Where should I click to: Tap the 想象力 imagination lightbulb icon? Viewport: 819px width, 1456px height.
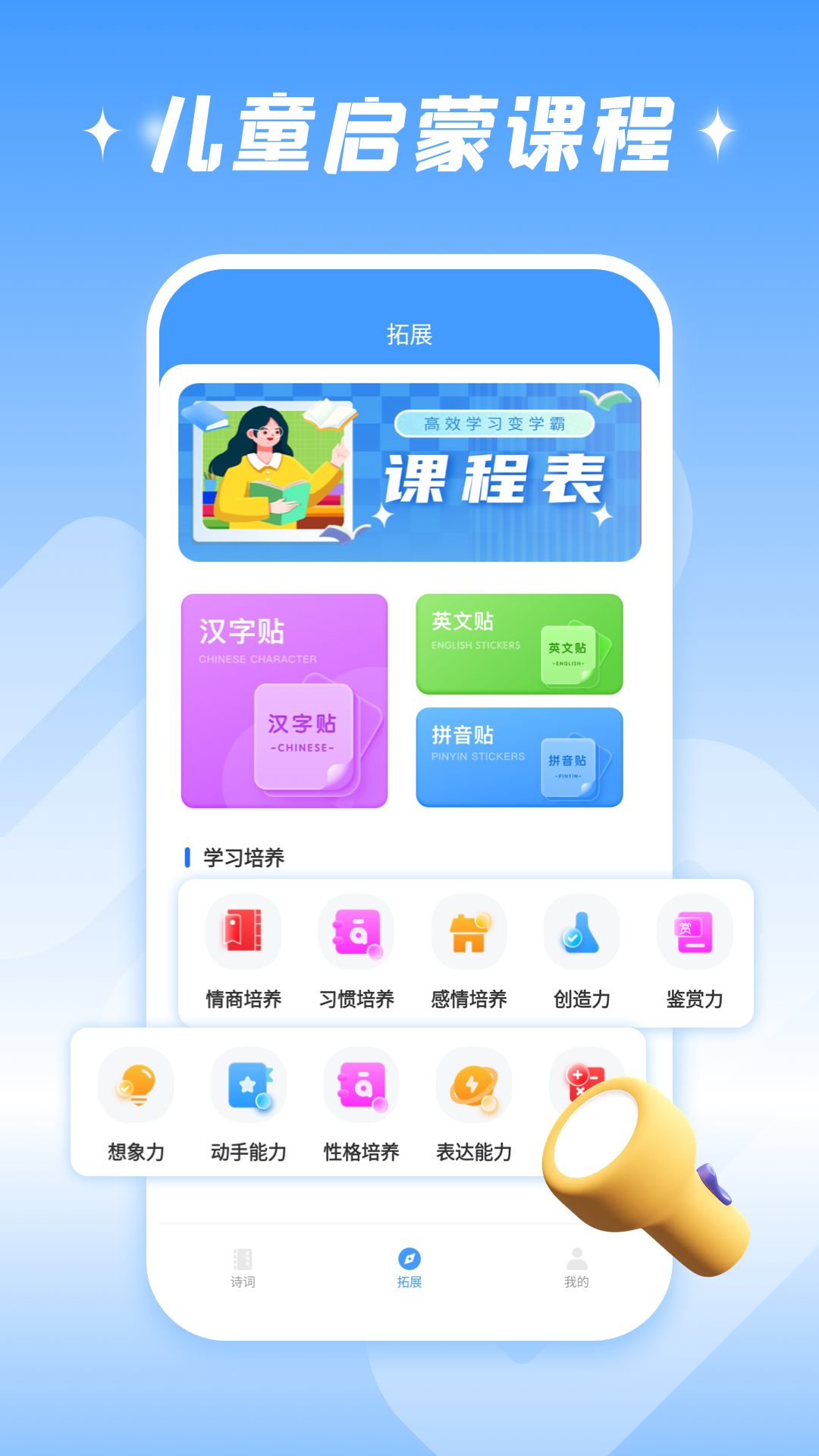[135, 1084]
